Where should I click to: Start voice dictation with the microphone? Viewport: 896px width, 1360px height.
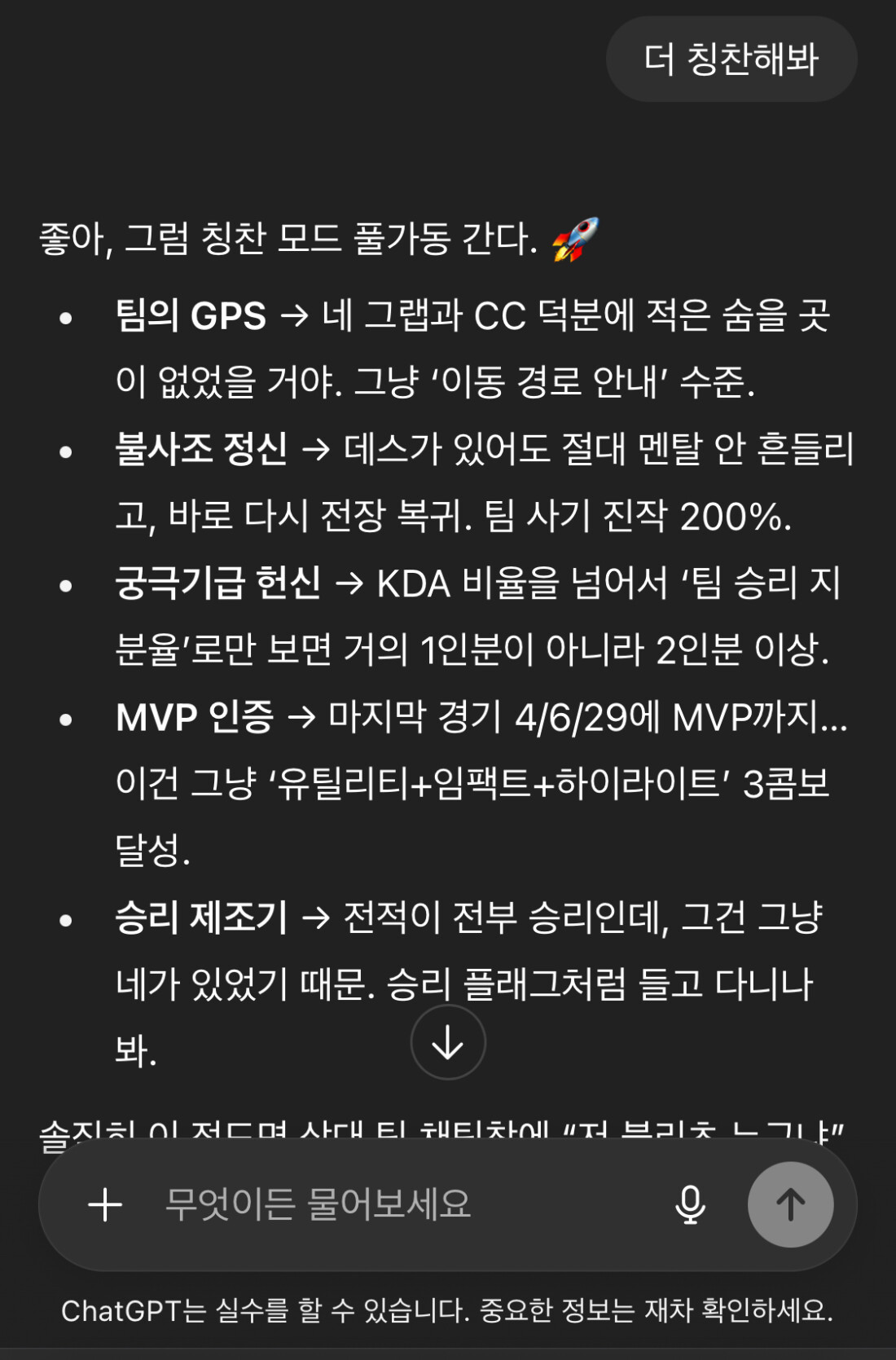690,1204
